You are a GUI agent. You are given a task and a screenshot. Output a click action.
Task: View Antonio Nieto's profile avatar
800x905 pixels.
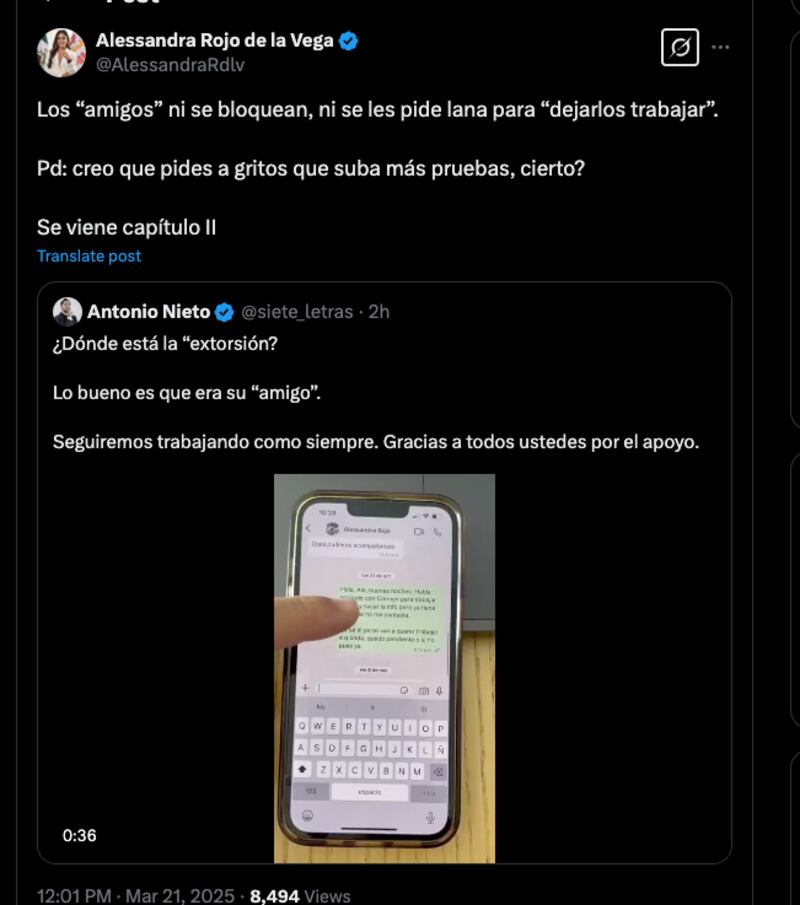point(67,312)
